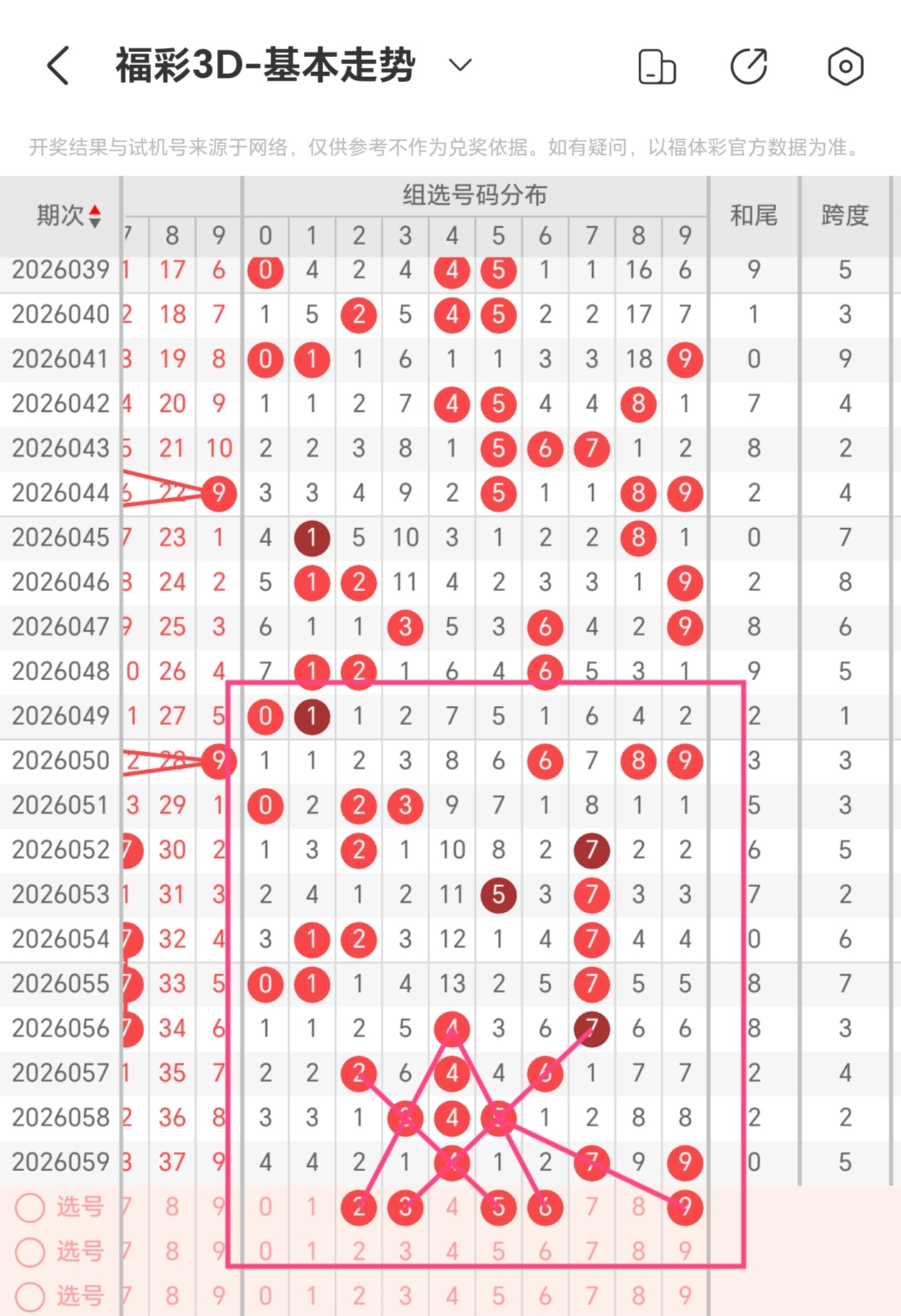Open the chart settings hexagon icon
The image size is (901, 1316).
845,67
